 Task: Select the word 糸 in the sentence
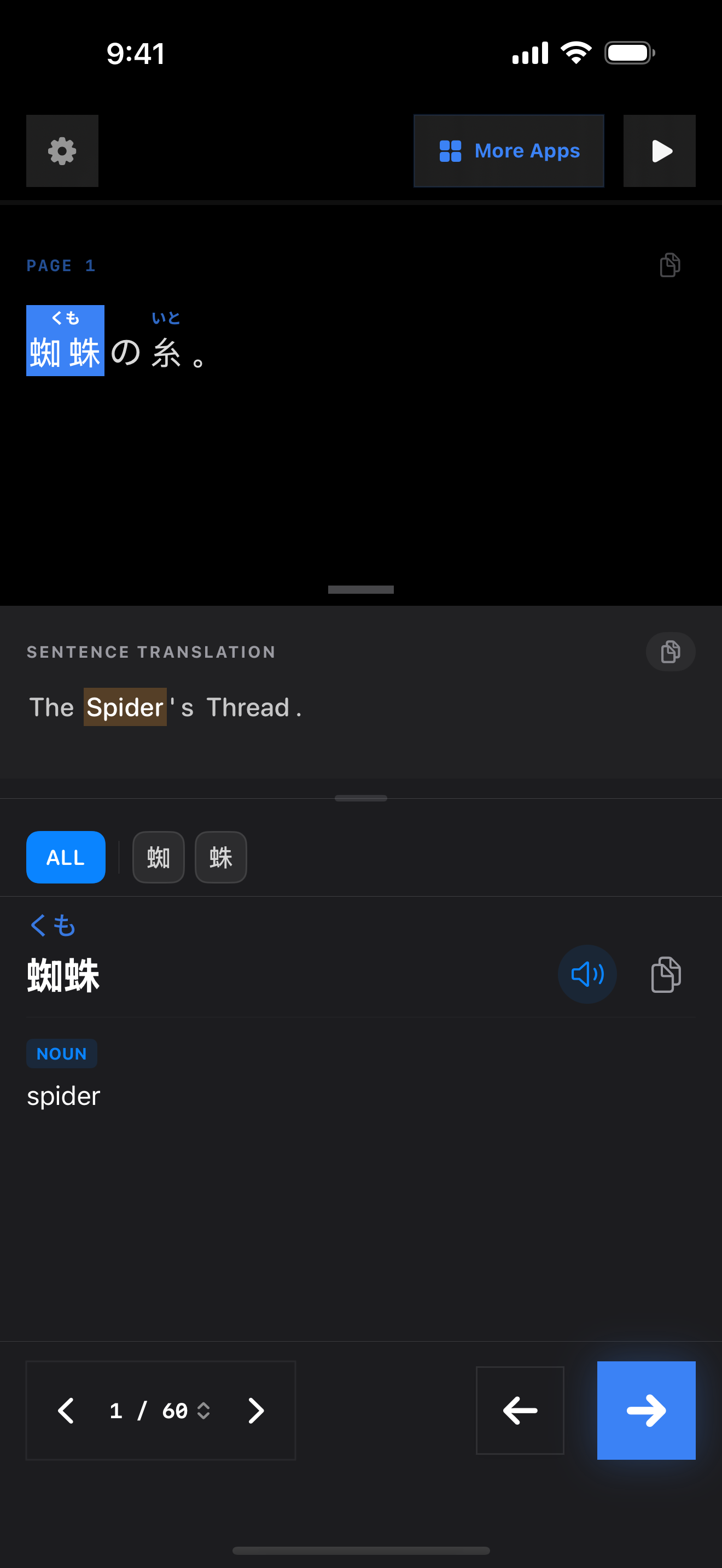pyautogui.click(x=166, y=352)
